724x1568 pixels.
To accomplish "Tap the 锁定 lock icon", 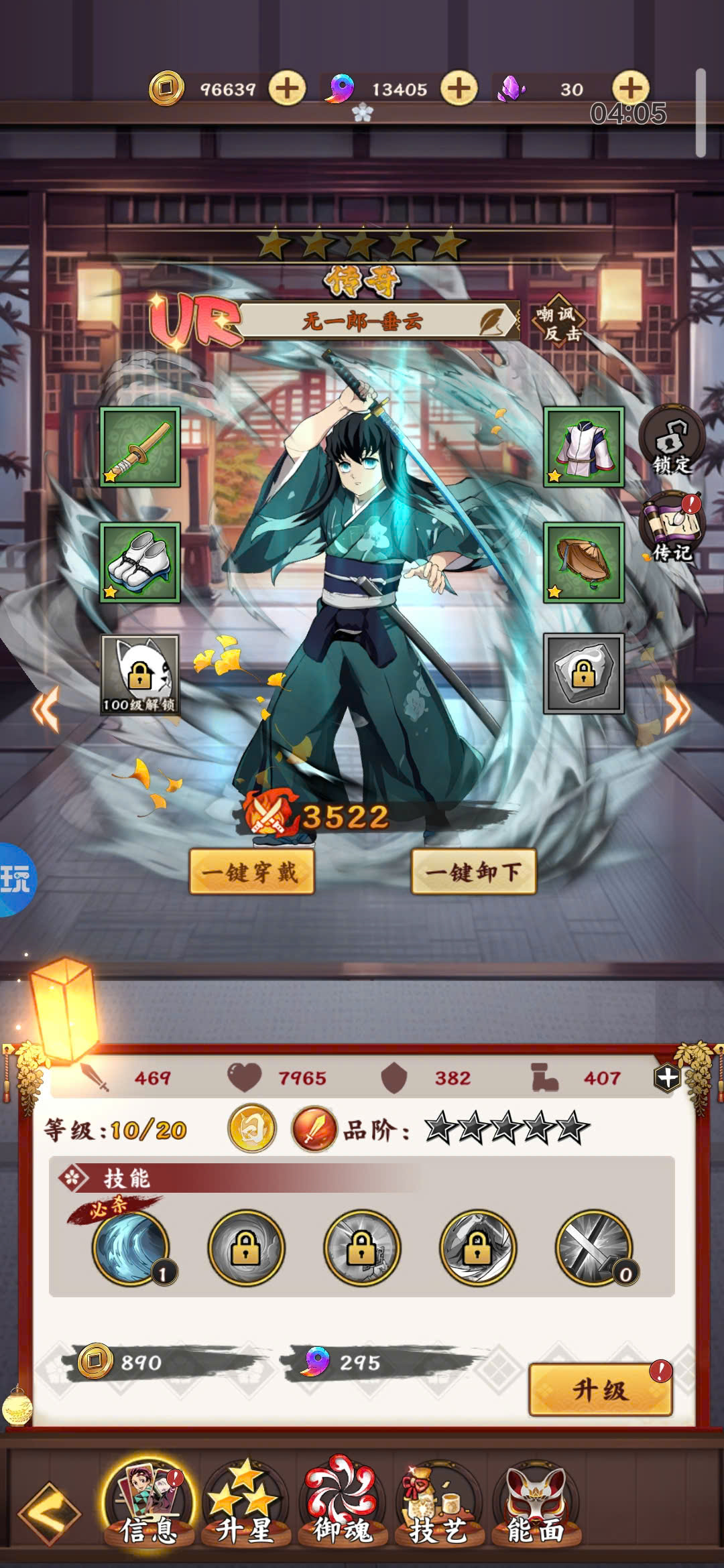I will (x=671, y=440).
